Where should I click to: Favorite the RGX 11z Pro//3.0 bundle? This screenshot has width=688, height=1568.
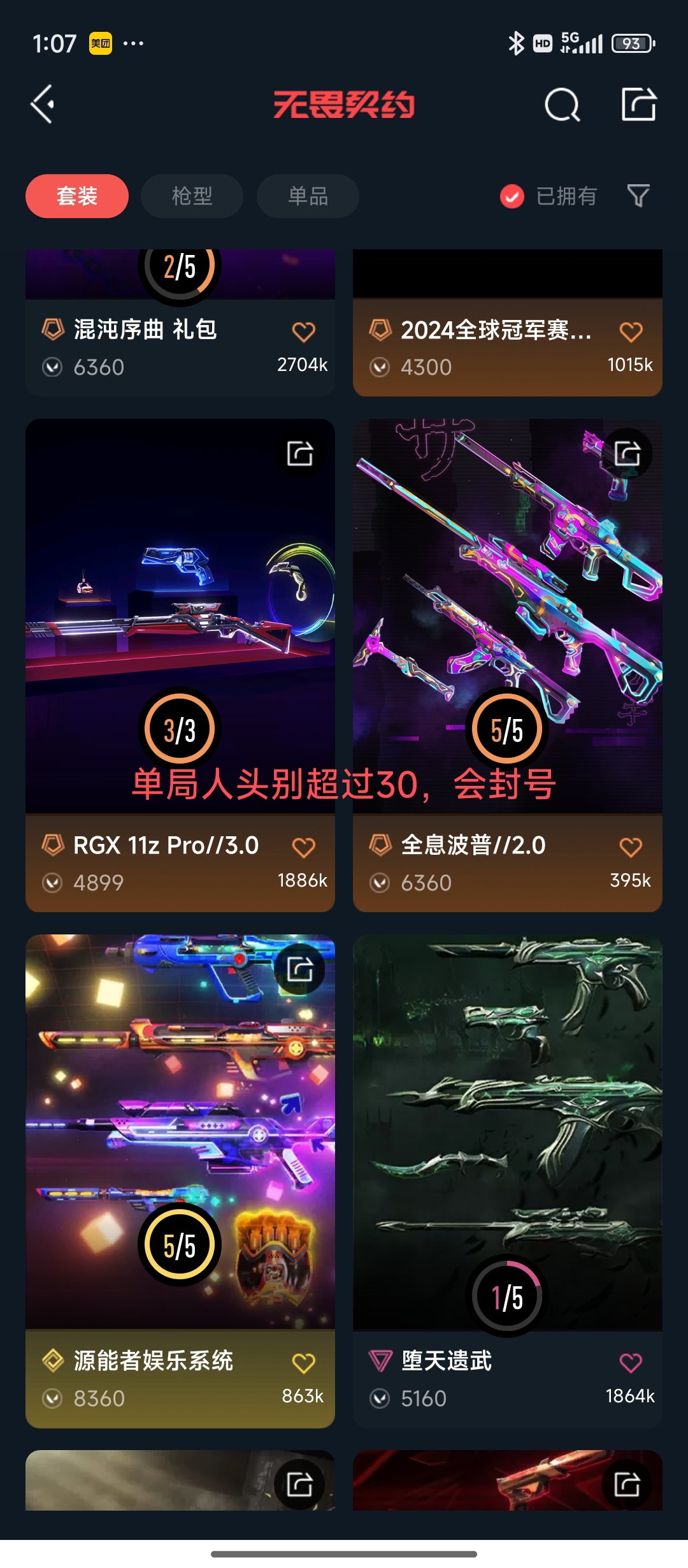pyautogui.click(x=303, y=847)
